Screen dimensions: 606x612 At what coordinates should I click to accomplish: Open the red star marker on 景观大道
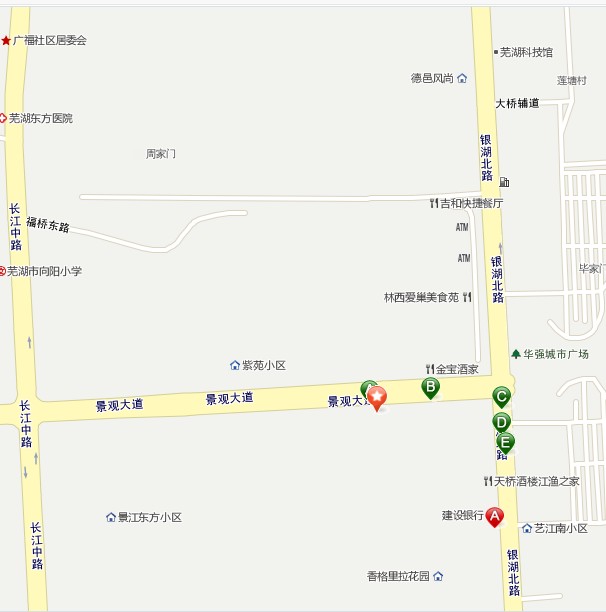pos(377,398)
